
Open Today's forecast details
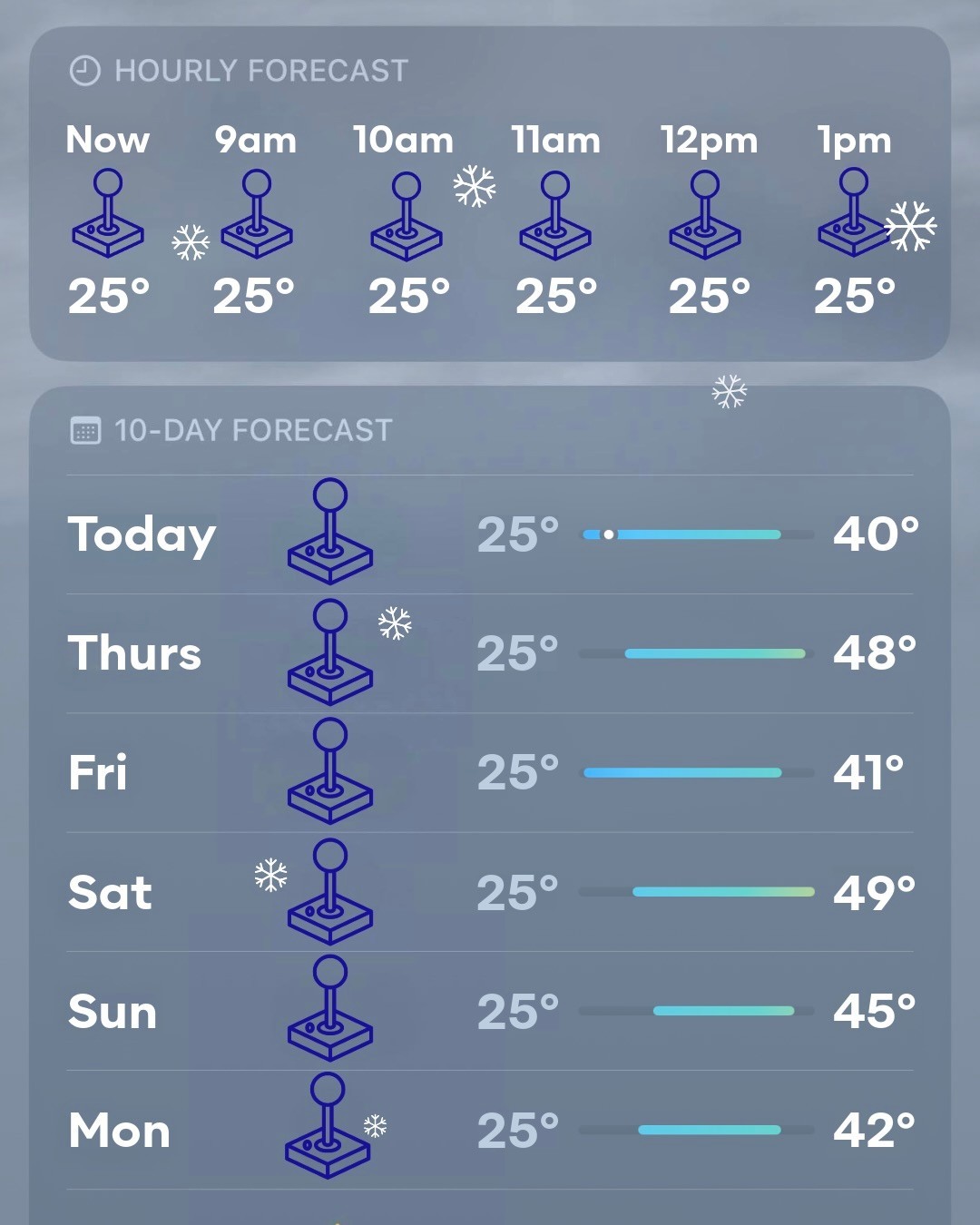pyautogui.click(x=490, y=534)
